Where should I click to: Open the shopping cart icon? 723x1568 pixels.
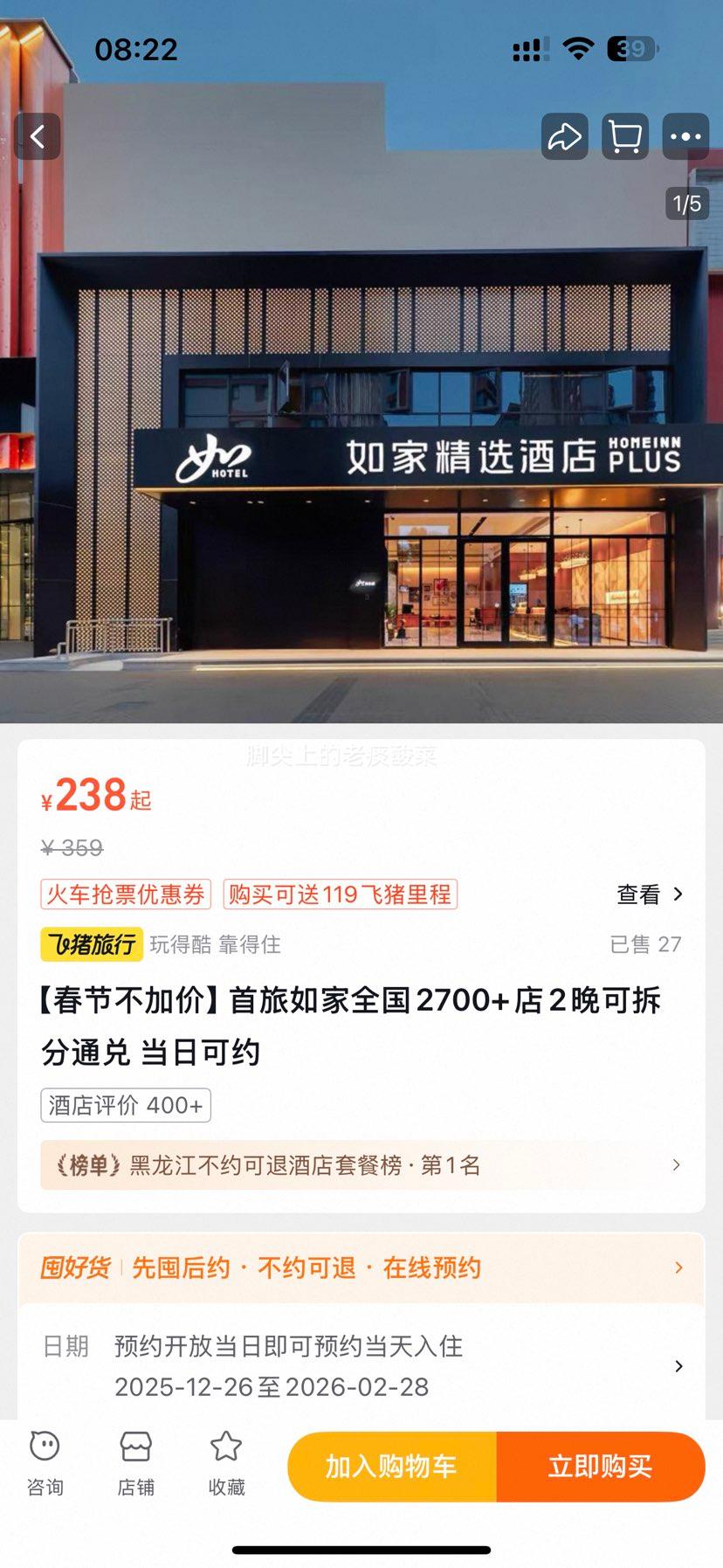point(624,137)
